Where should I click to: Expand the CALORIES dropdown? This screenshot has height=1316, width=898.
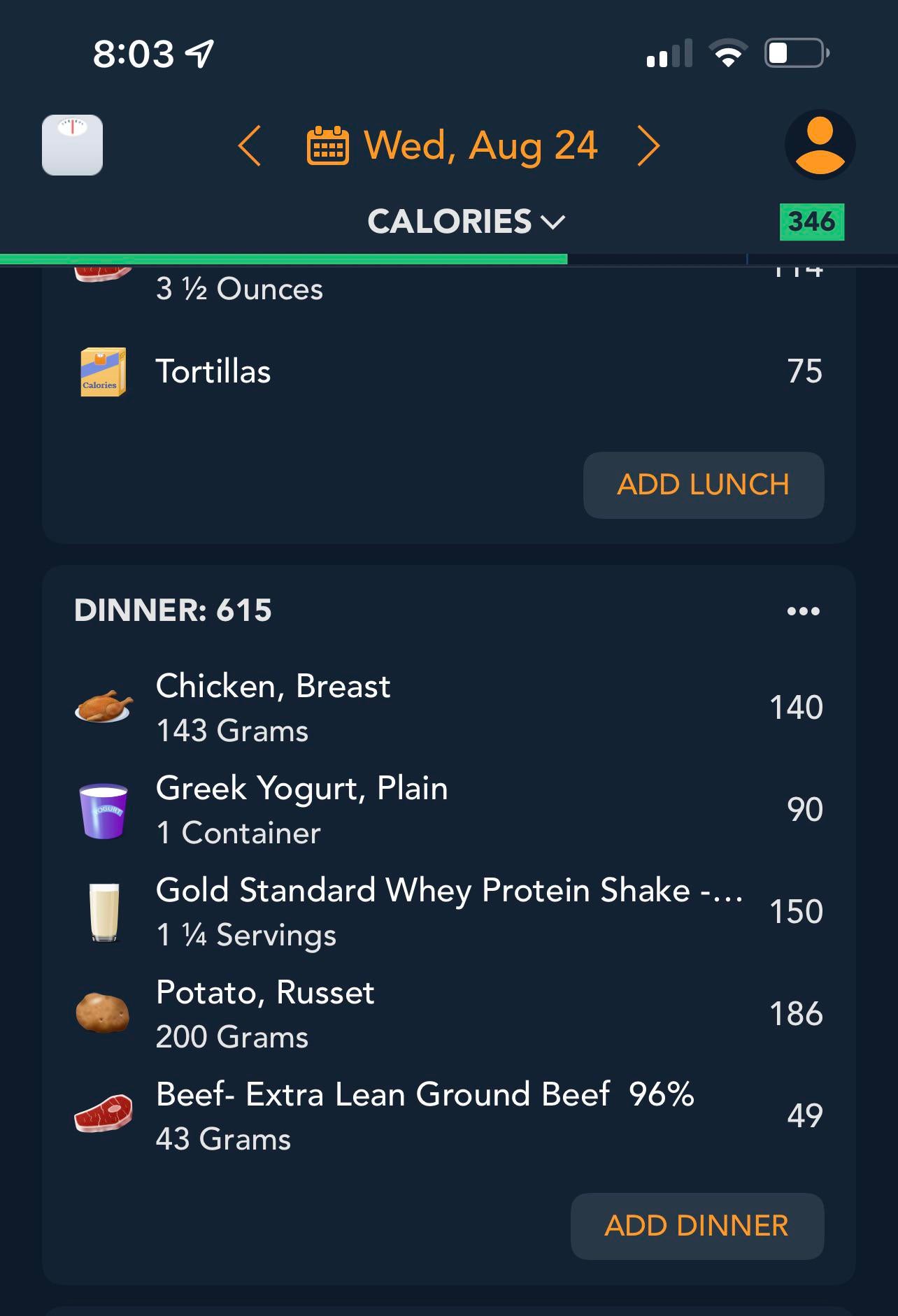click(466, 222)
